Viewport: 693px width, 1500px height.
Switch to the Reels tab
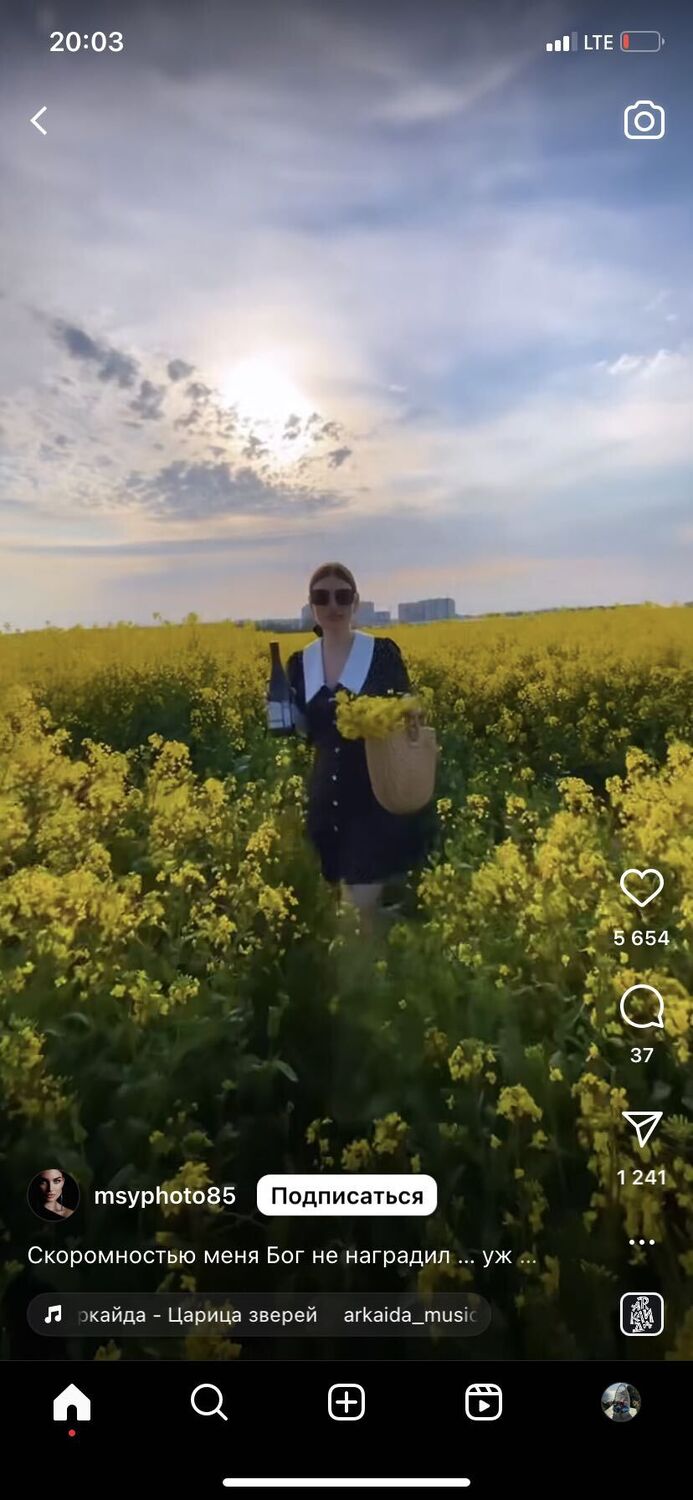pos(483,1403)
